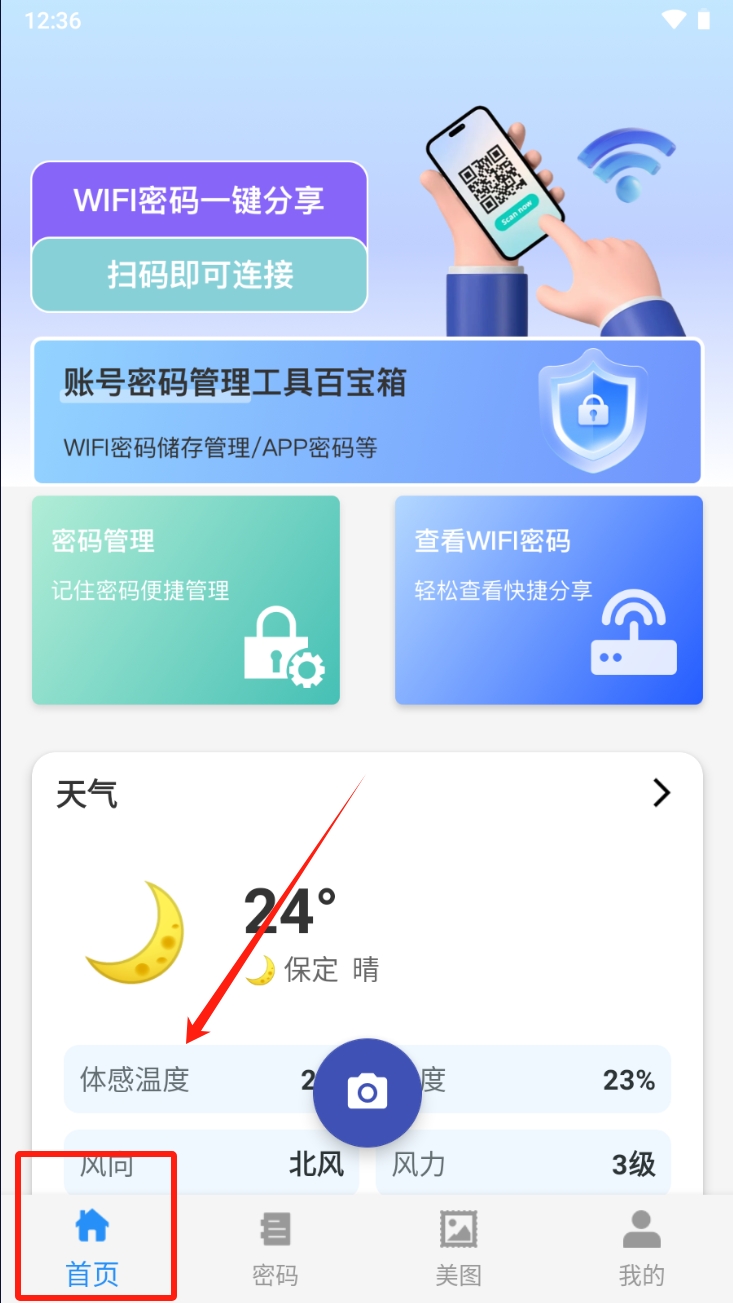This screenshot has height=1303, width=733.
Task: Open the 密码管理 card
Action: coord(186,600)
